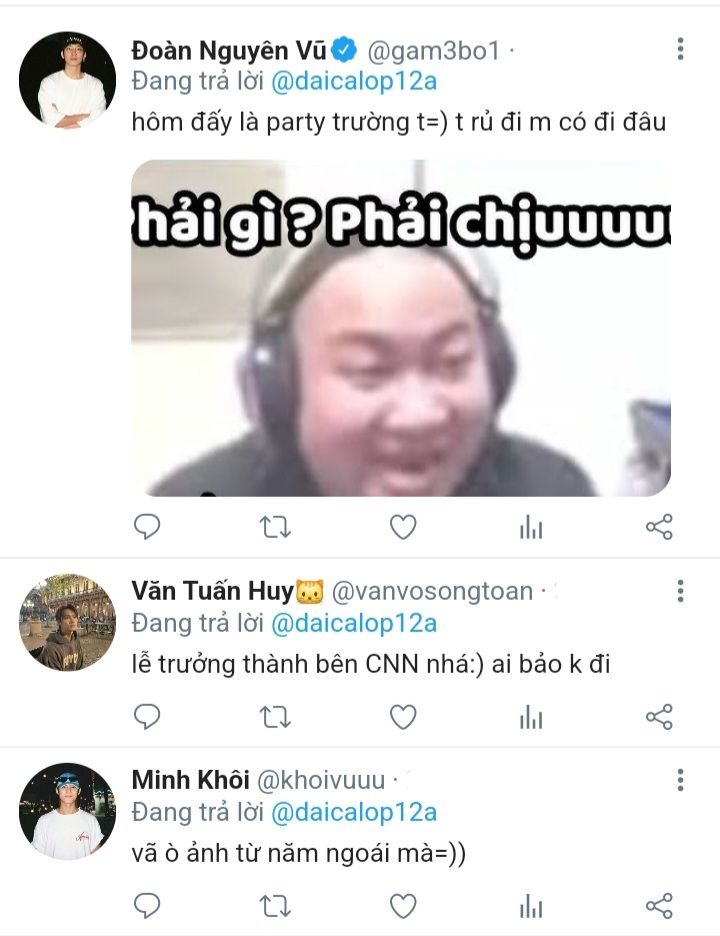Like Văn Tuấn Huy's reply
This screenshot has height=936, width=720.
tap(403, 716)
